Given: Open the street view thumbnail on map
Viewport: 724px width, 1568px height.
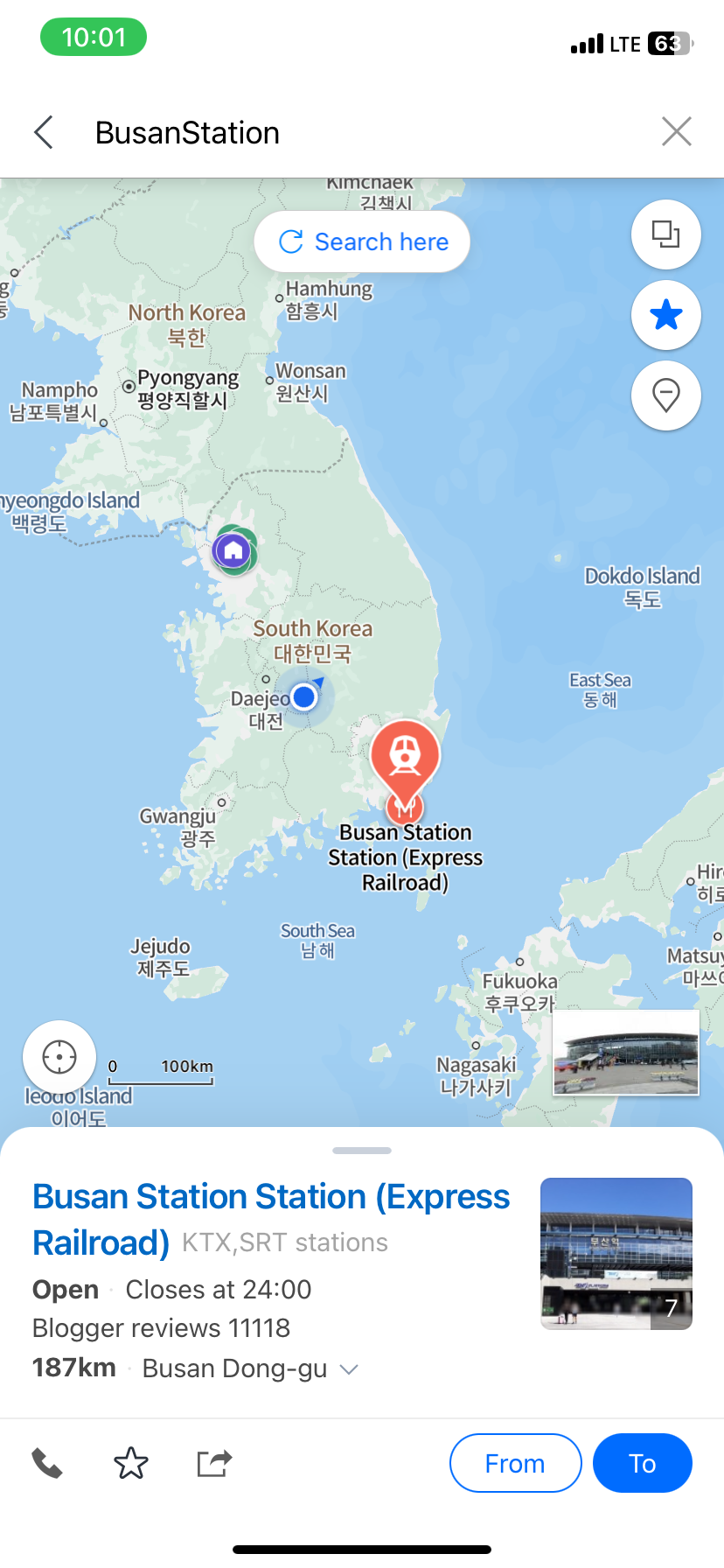Looking at the screenshot, I should [626, 1053].
